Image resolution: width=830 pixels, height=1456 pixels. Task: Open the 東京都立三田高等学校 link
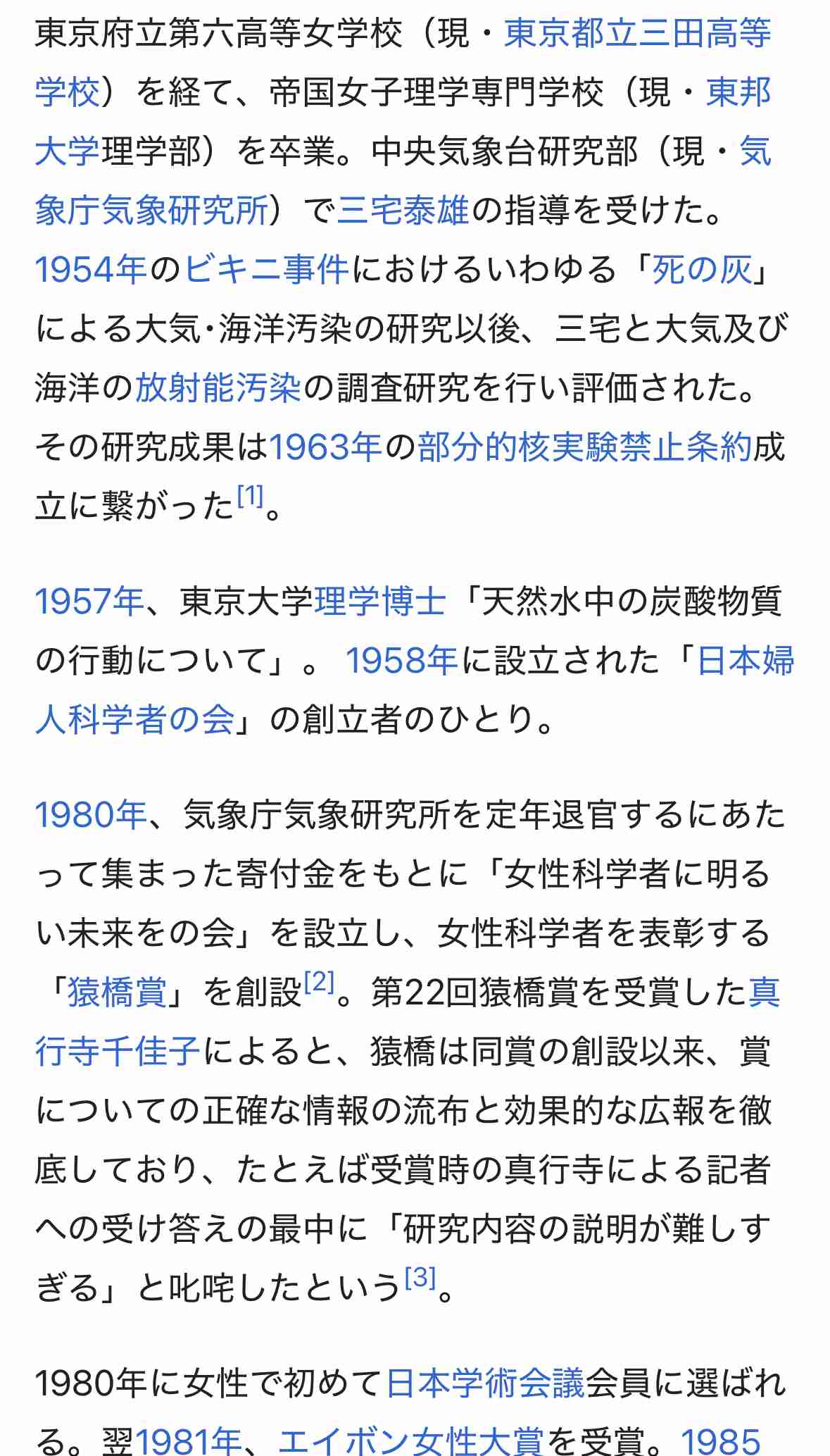(x=638, y=34)
